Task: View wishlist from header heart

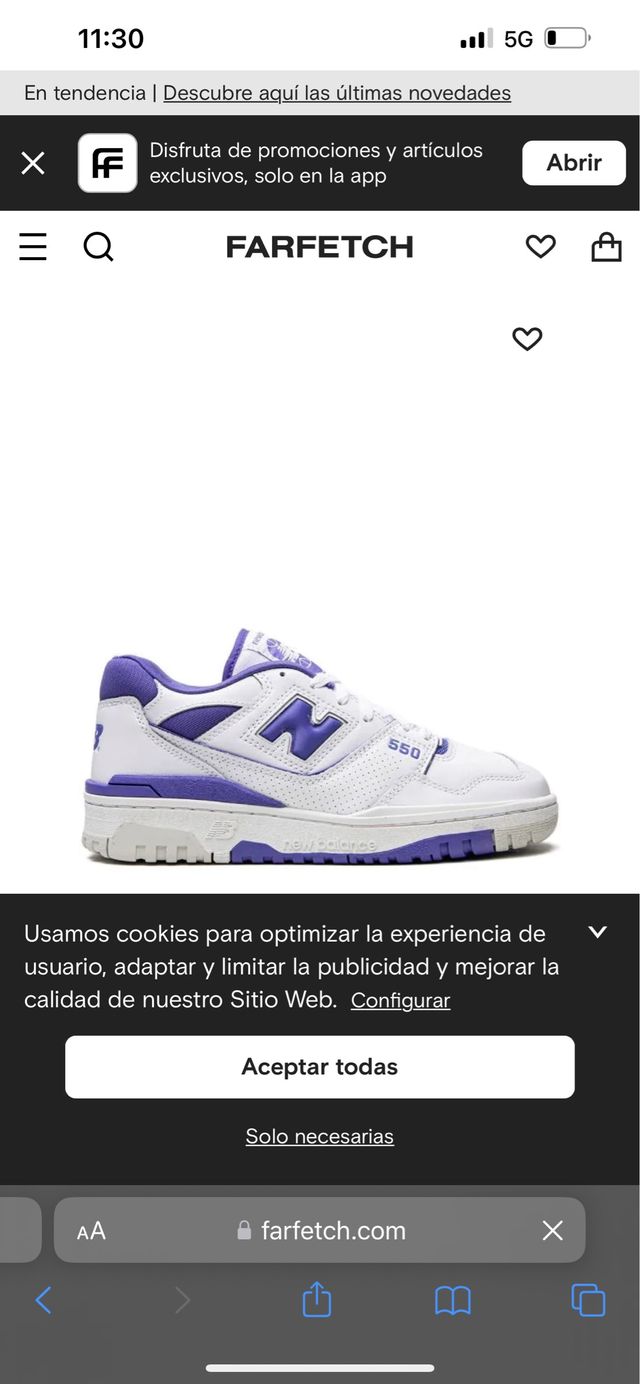Action: (x=540, y=247)
